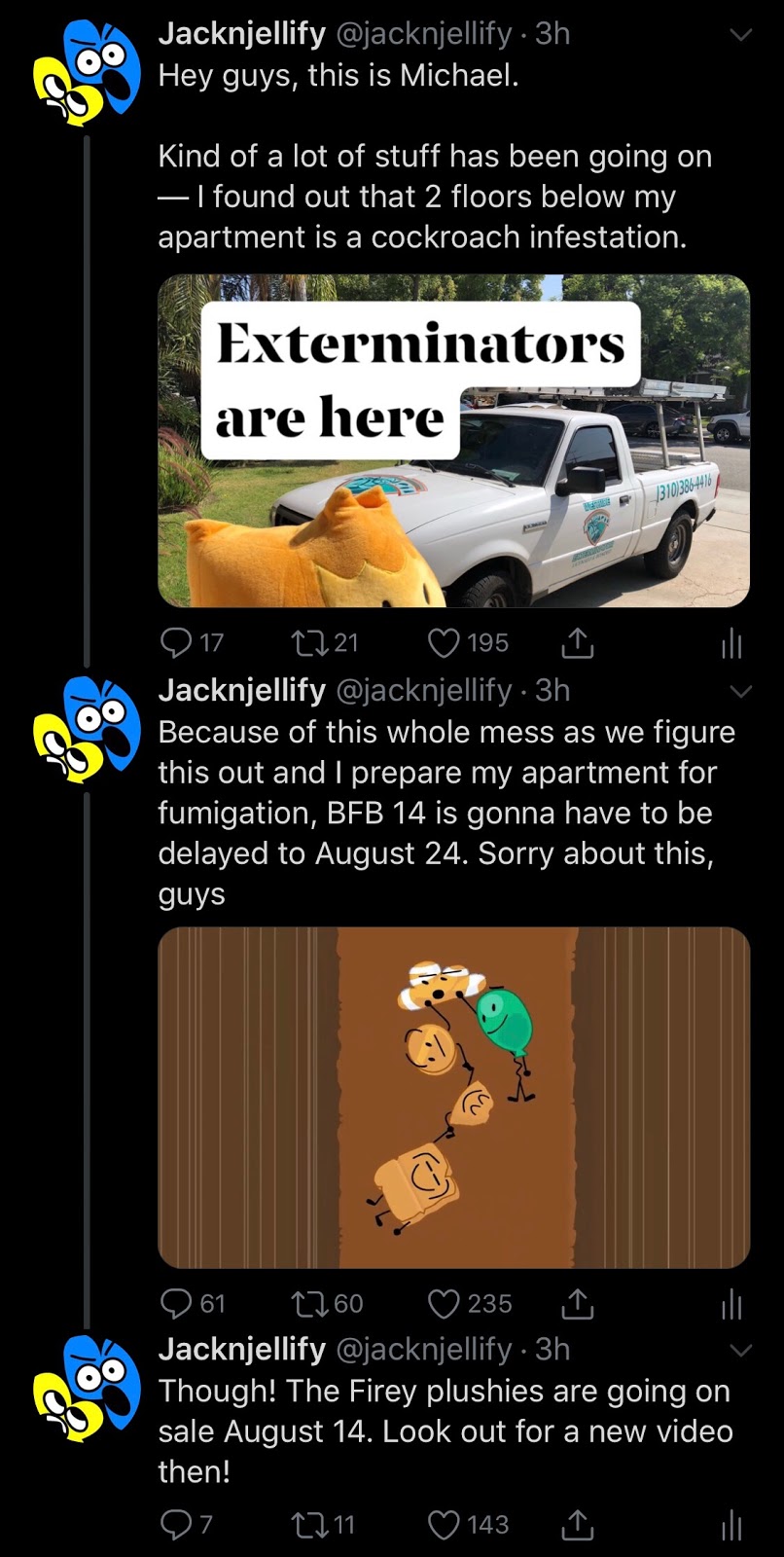Open dropdown menu on Firey plushies tweet

(741, 1351)
